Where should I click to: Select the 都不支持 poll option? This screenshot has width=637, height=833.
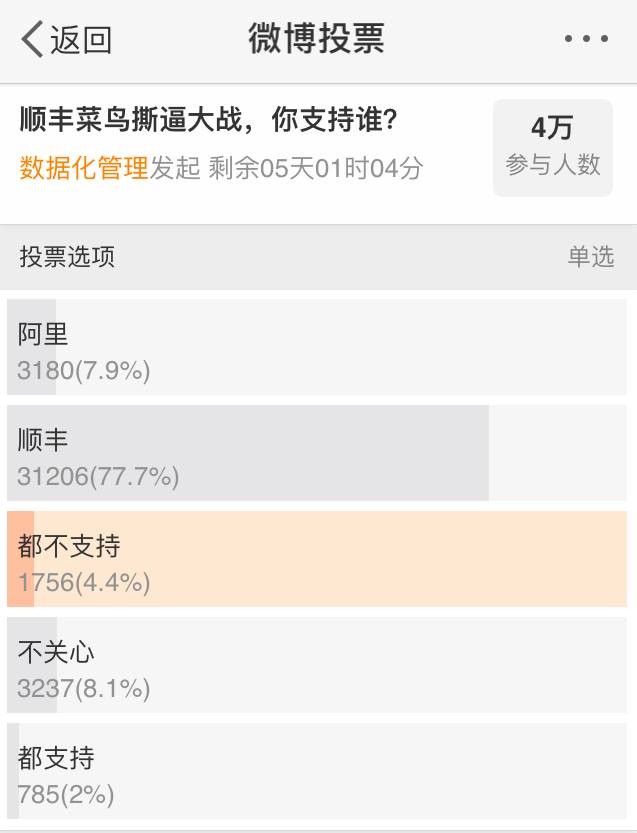(x=316, y=559)
